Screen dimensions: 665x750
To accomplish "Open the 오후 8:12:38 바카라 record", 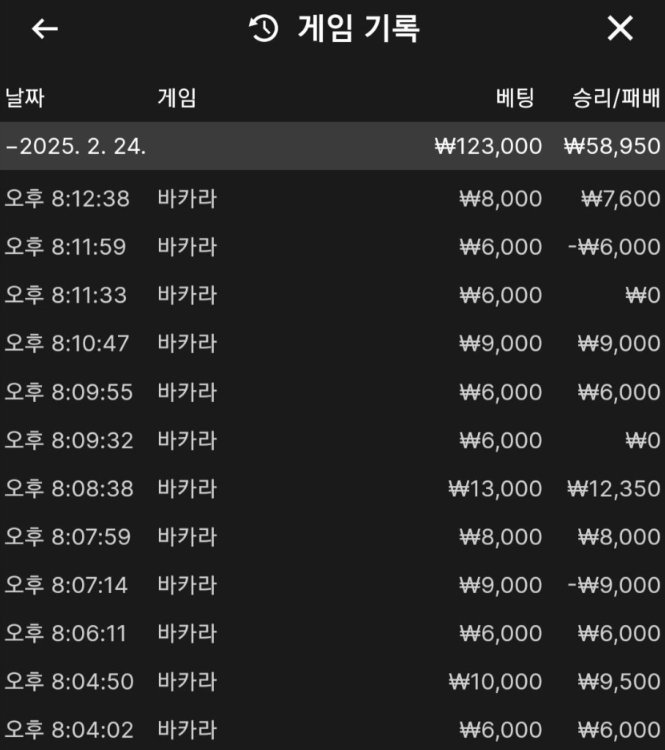I will [x=332, y=198].
